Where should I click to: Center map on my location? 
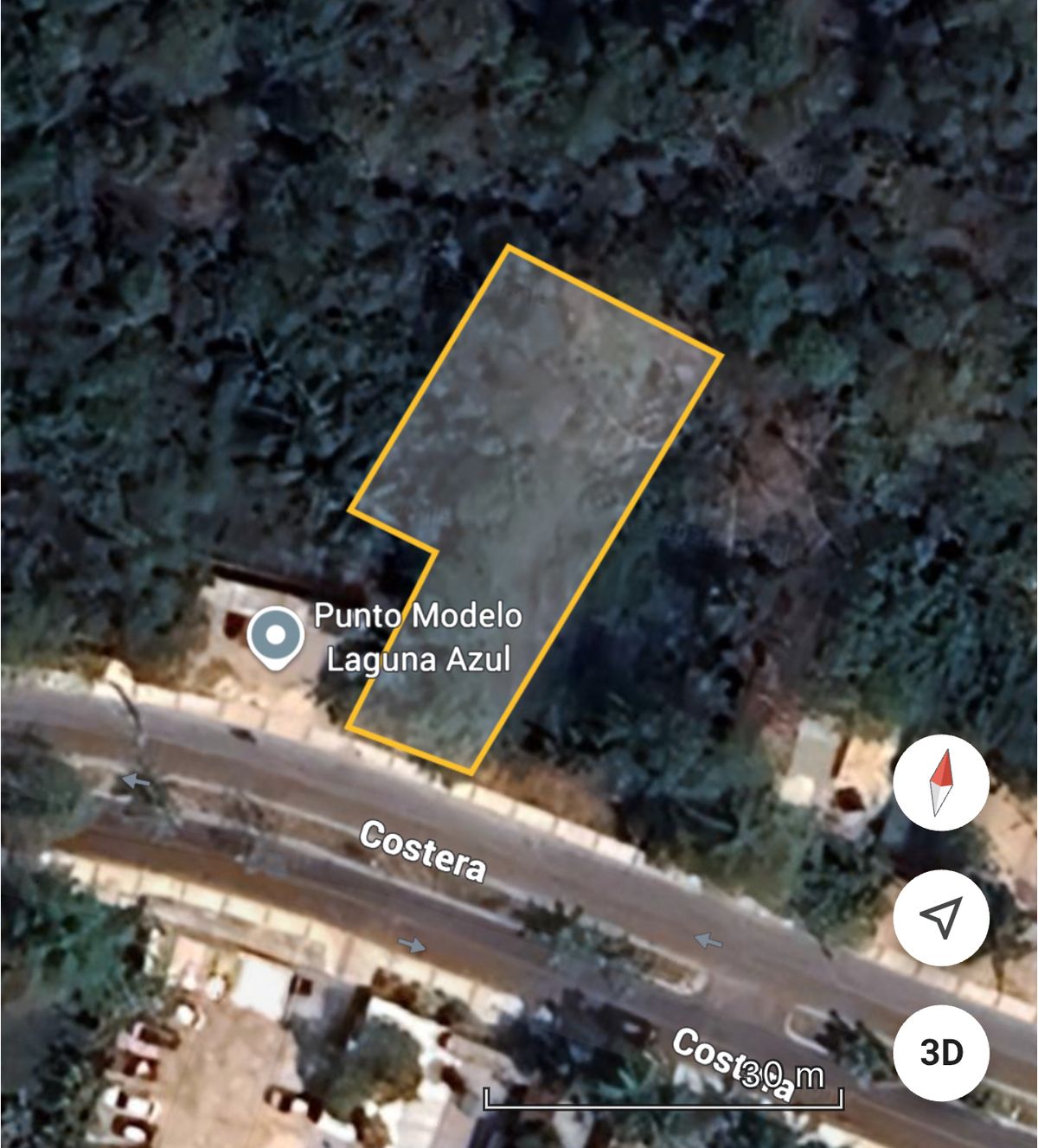940,917
